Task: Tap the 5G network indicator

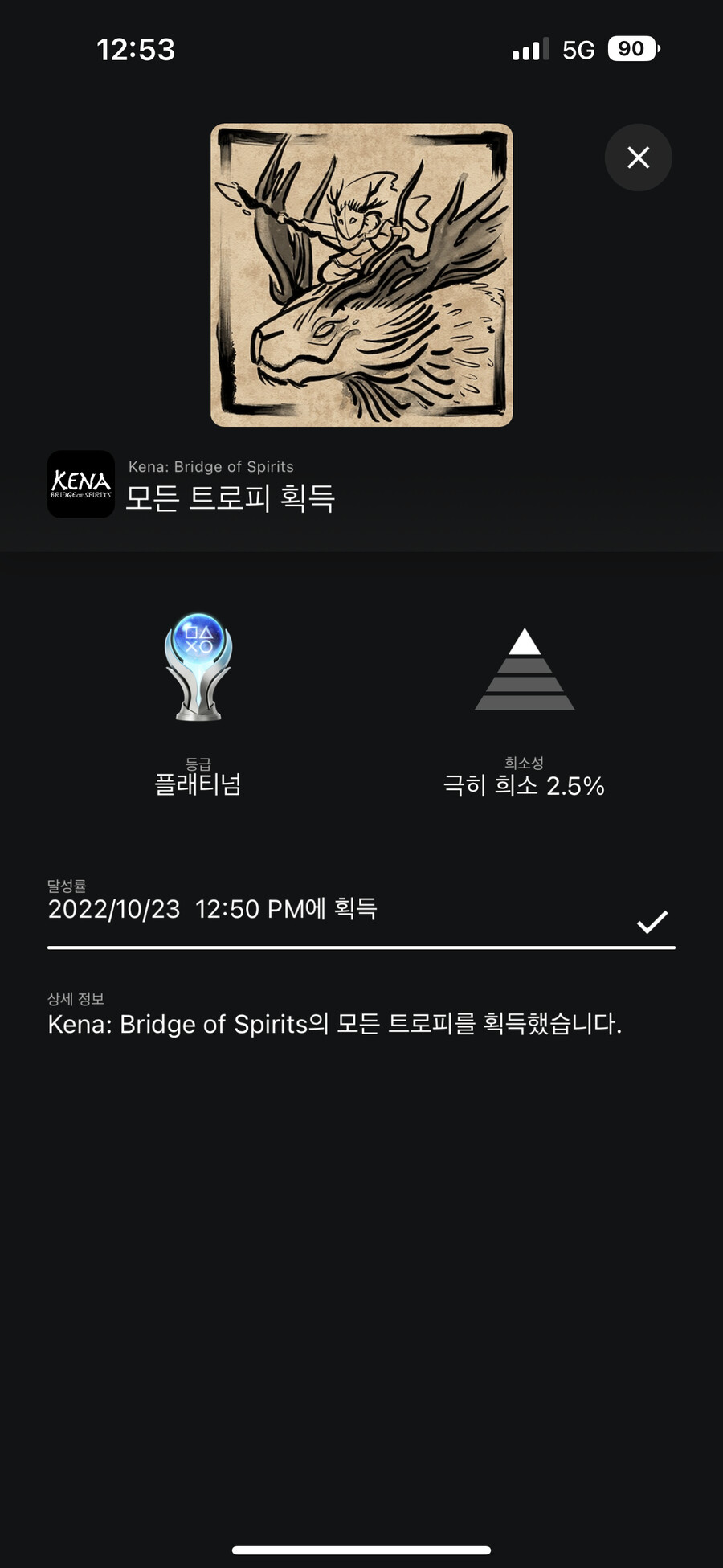Action: click(x=577, y=50)
